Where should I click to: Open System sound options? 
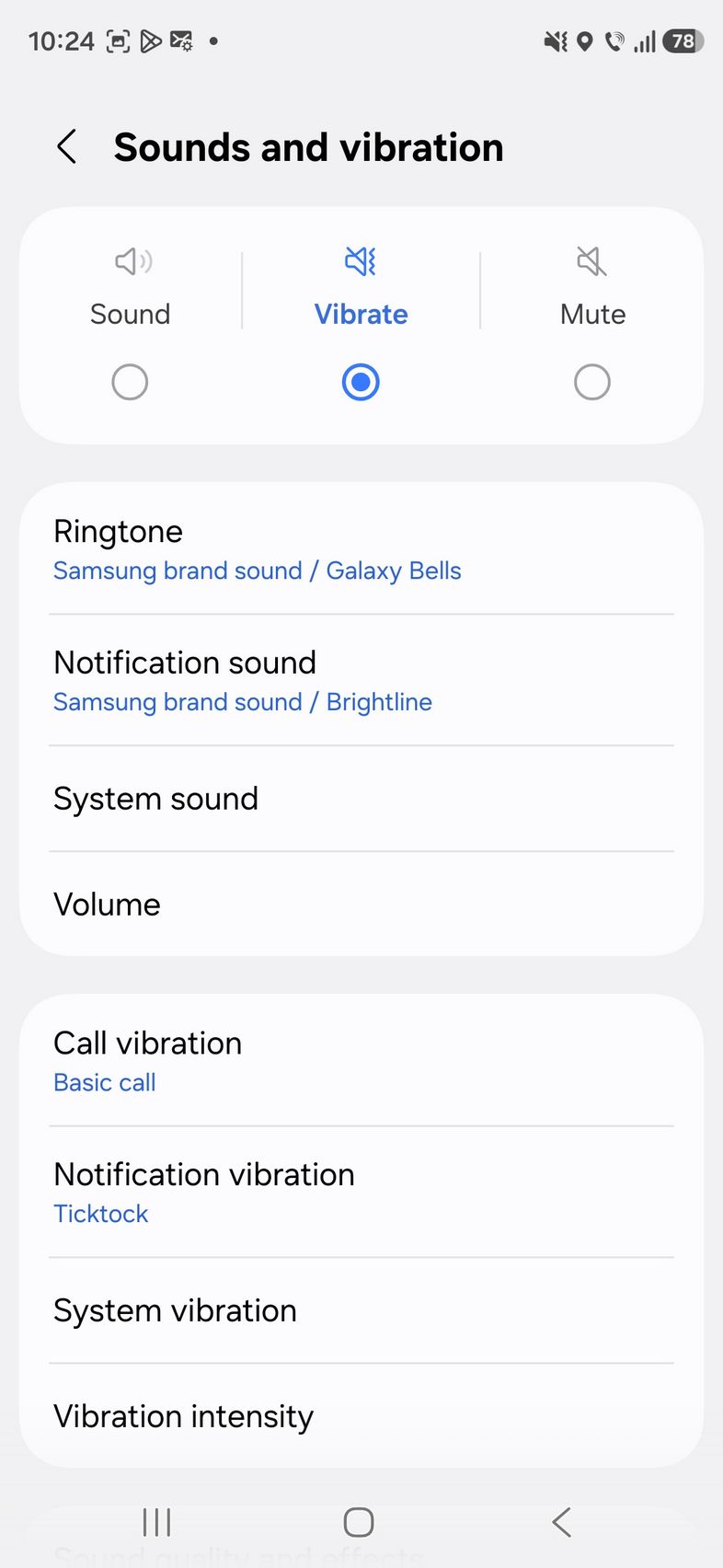coord(361,799)
